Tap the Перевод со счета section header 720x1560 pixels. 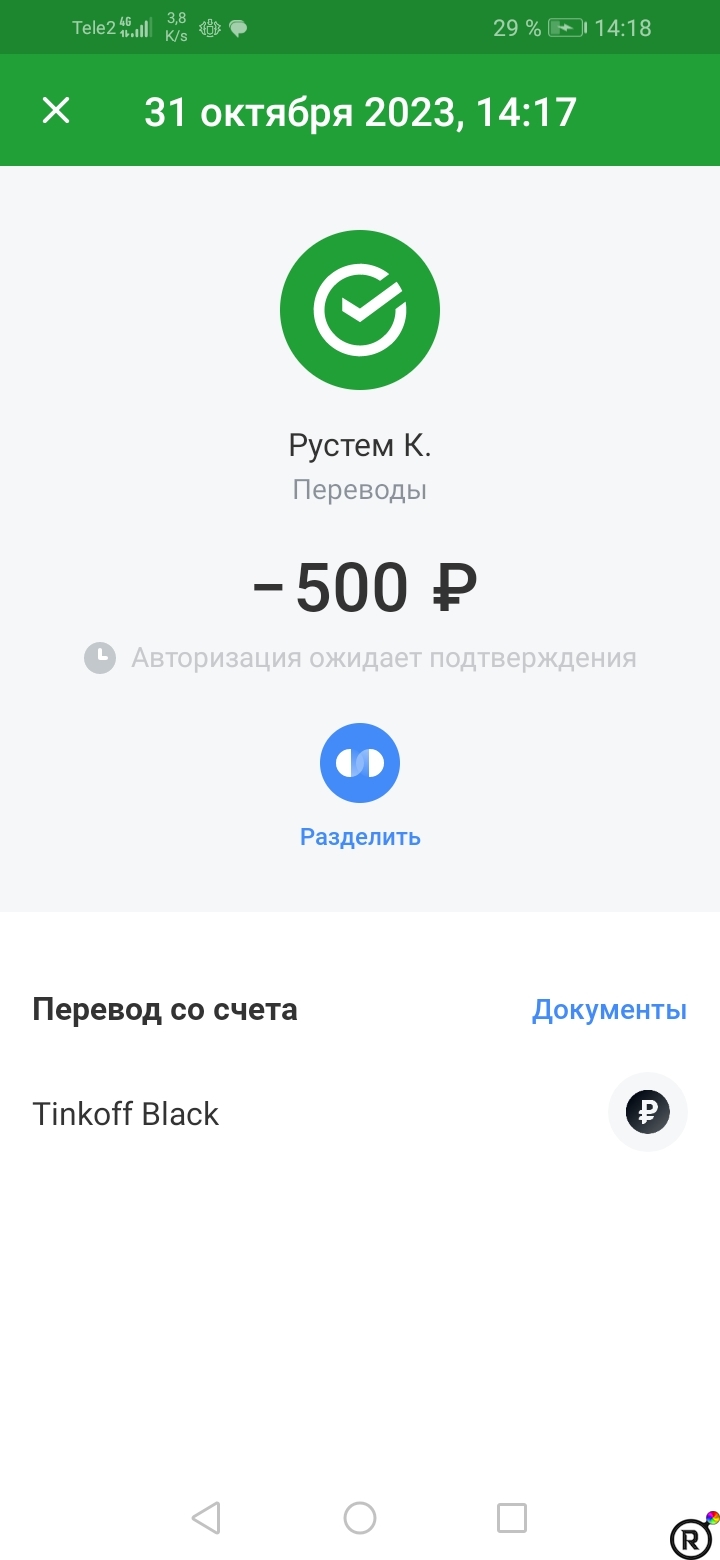165,1010
